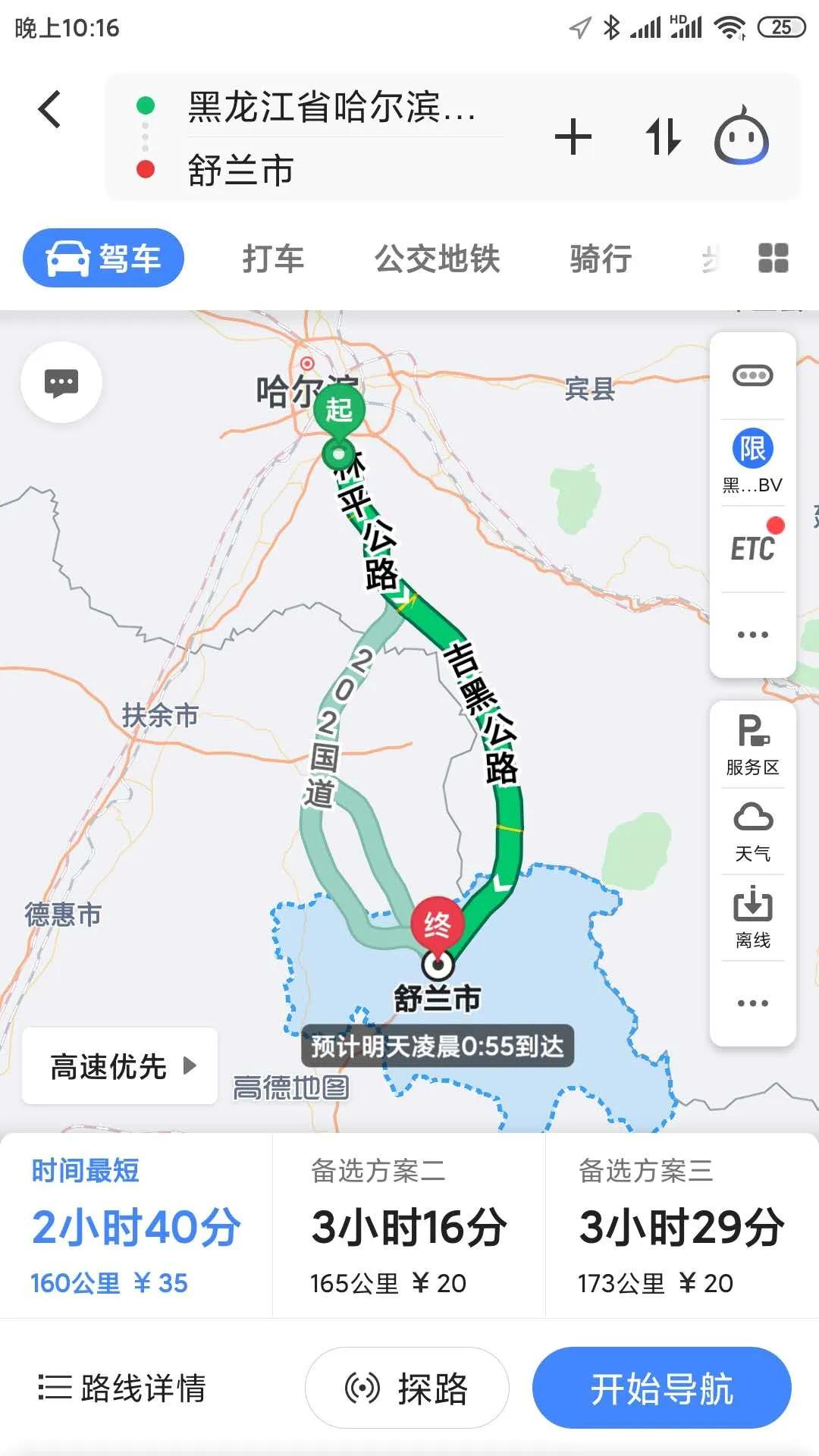The height and width of the screenshot is (1456, 819).
Task: Open the voice assistant robot icon
Action: (741, 136)
